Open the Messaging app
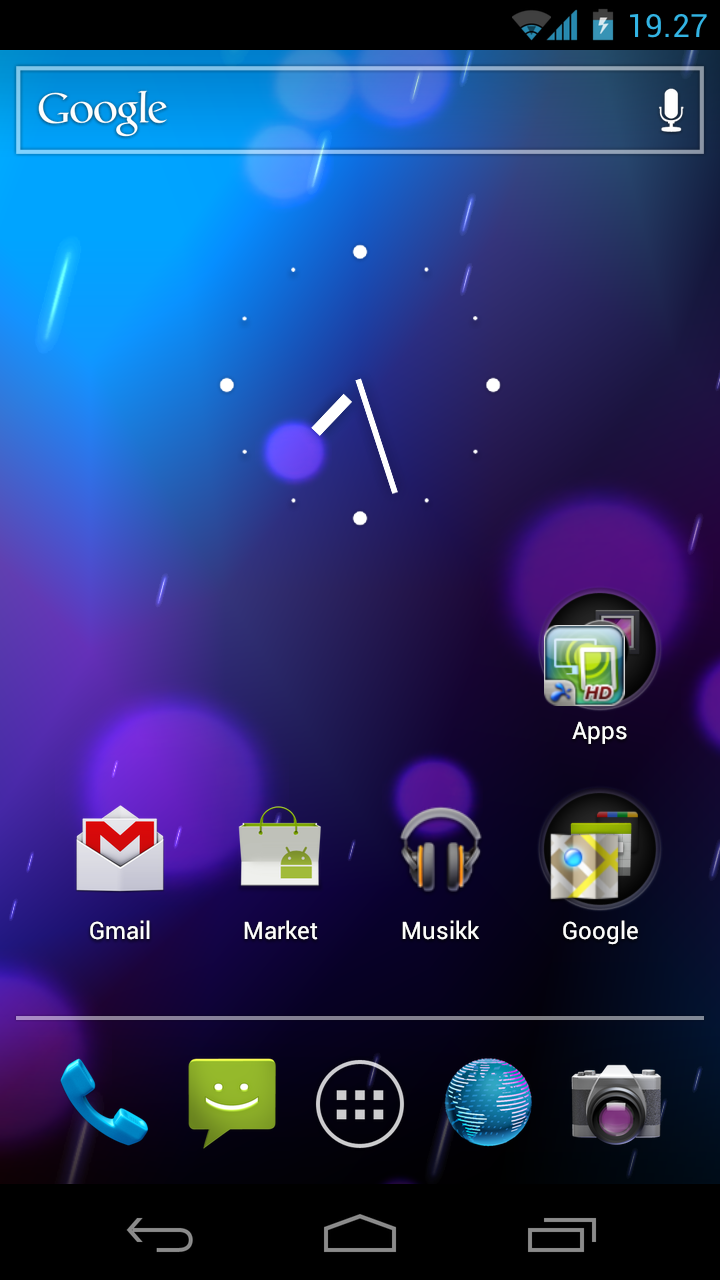The image size is (720, 1280). tap(232, 1103)
